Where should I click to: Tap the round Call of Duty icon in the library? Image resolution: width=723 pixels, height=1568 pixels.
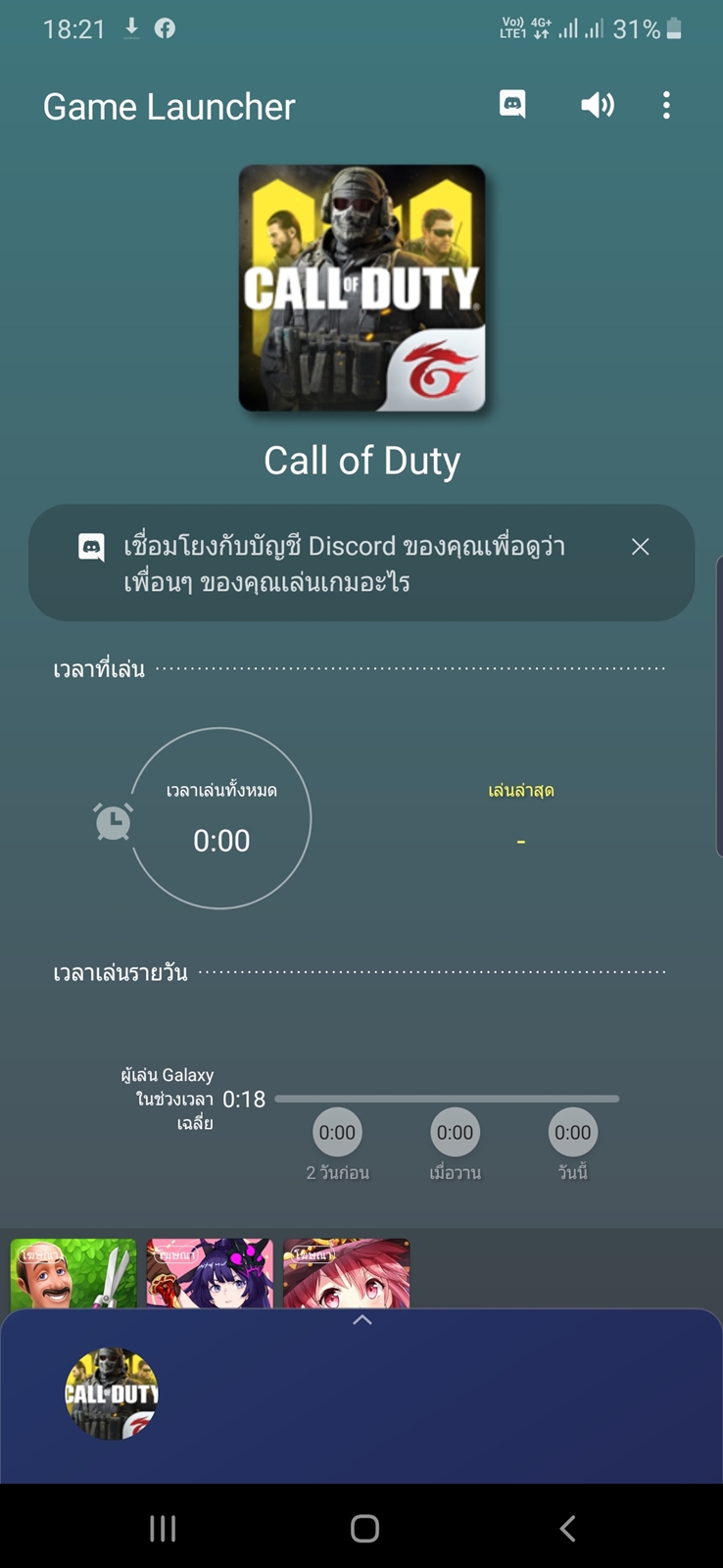click(x=112, y=1394)
